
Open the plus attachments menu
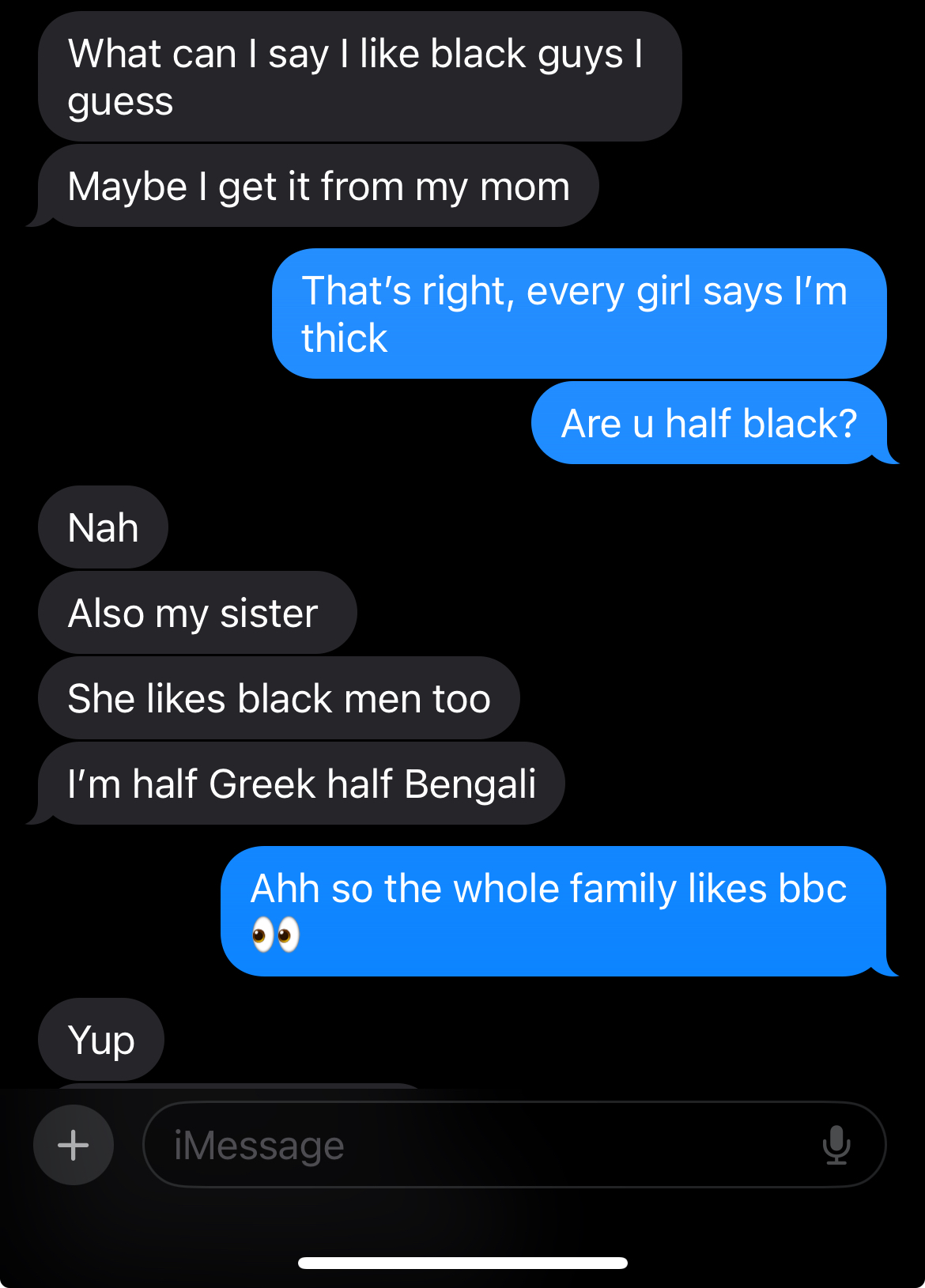[x=74, y=1145]
